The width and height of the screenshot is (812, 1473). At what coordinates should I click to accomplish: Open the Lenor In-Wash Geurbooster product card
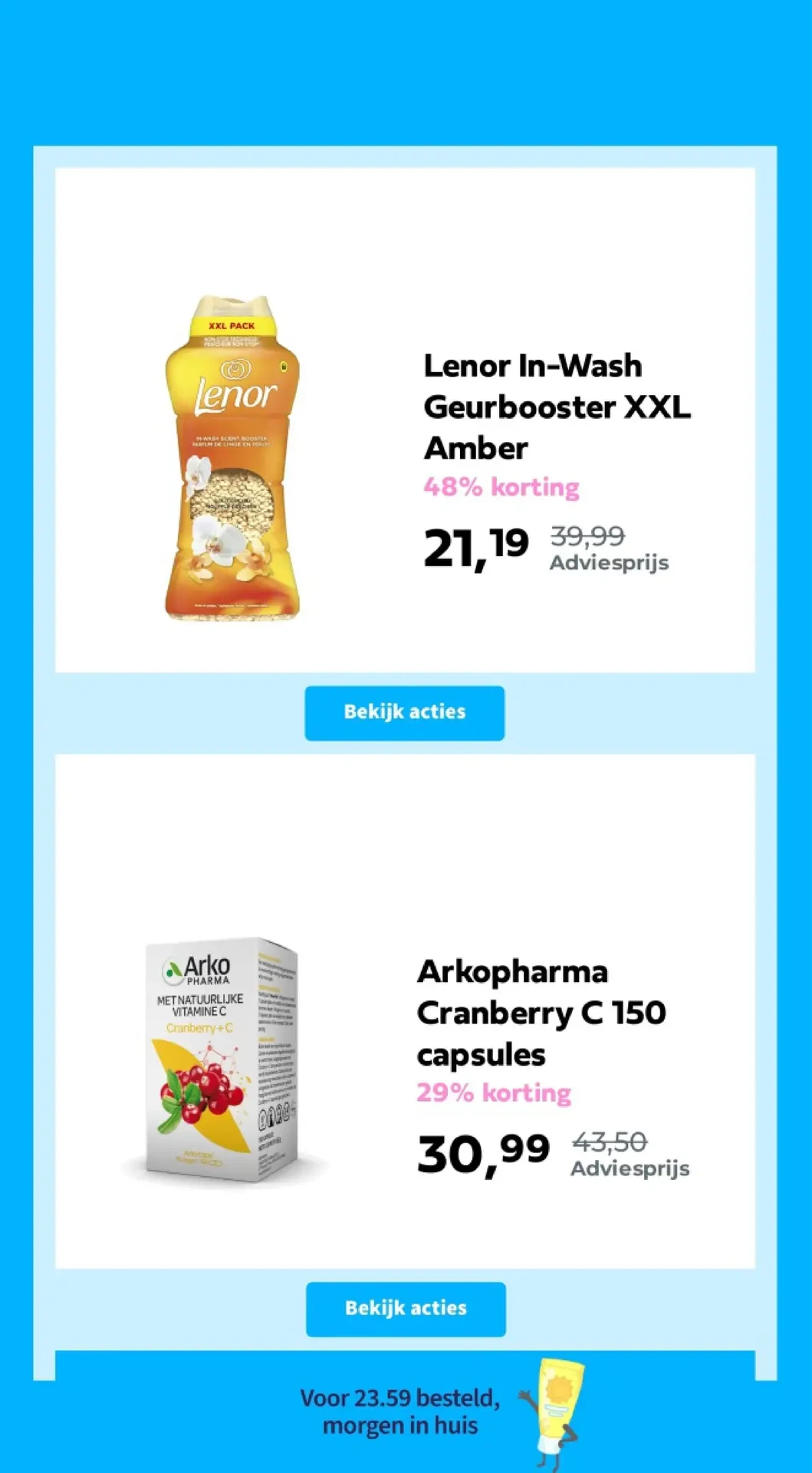click(x=404, y=420)
